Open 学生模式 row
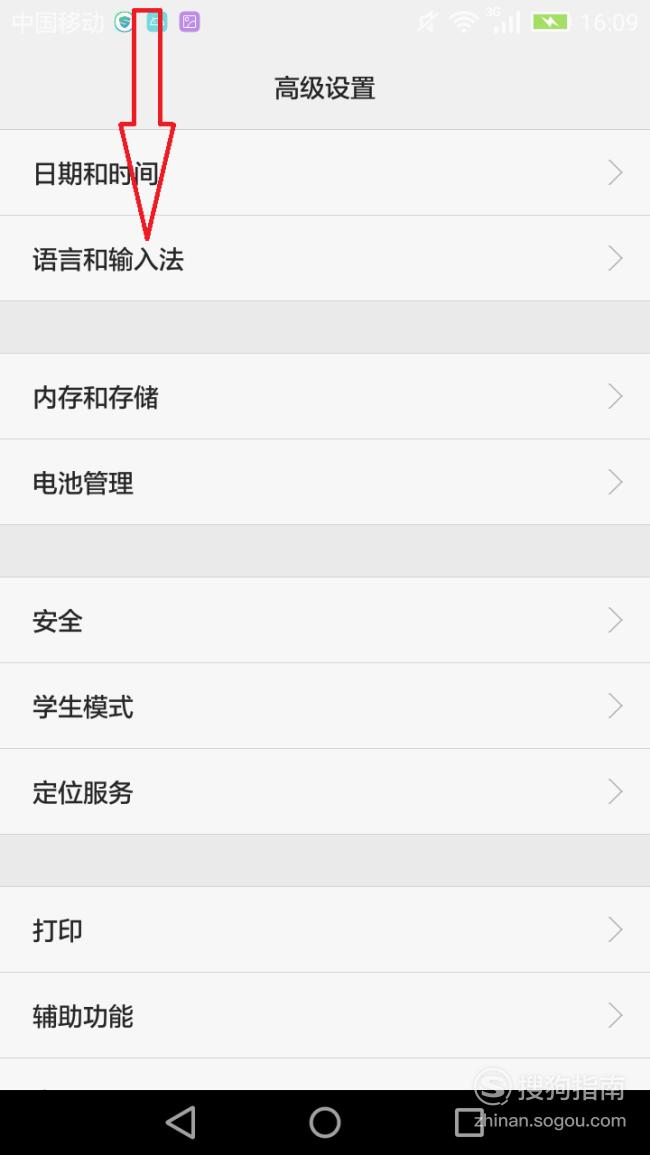The image size is (650, 1155). [325, 706]
